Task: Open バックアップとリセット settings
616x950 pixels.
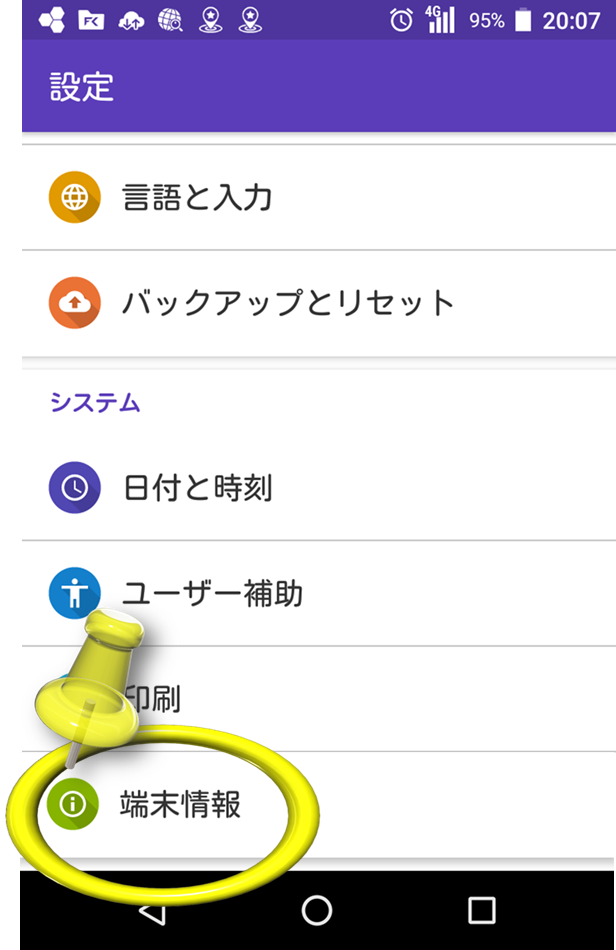Action: tap(288, 302)
